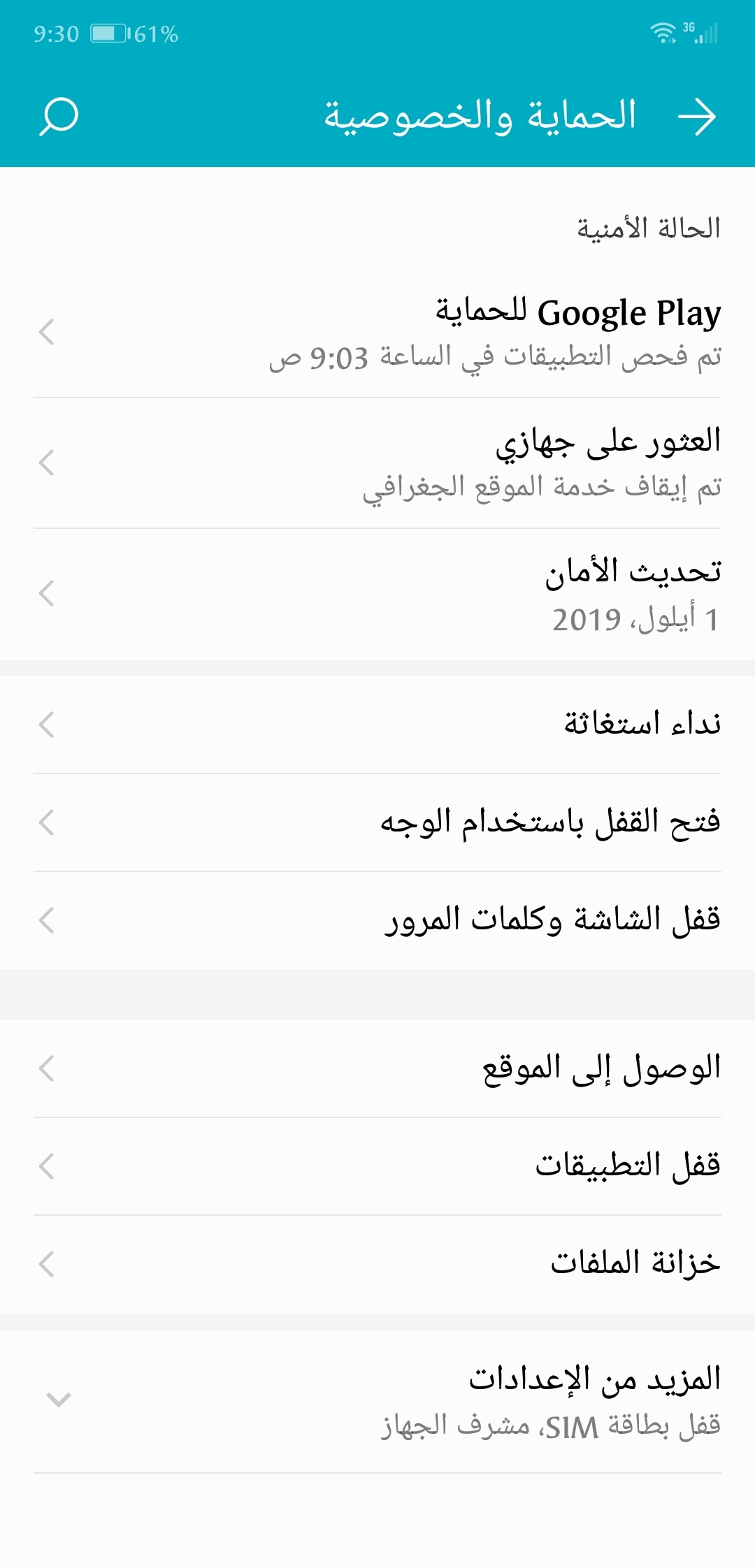Open Google Play للحماية settings
Viewport: 755px width, 1568px height.
[377, 333]
